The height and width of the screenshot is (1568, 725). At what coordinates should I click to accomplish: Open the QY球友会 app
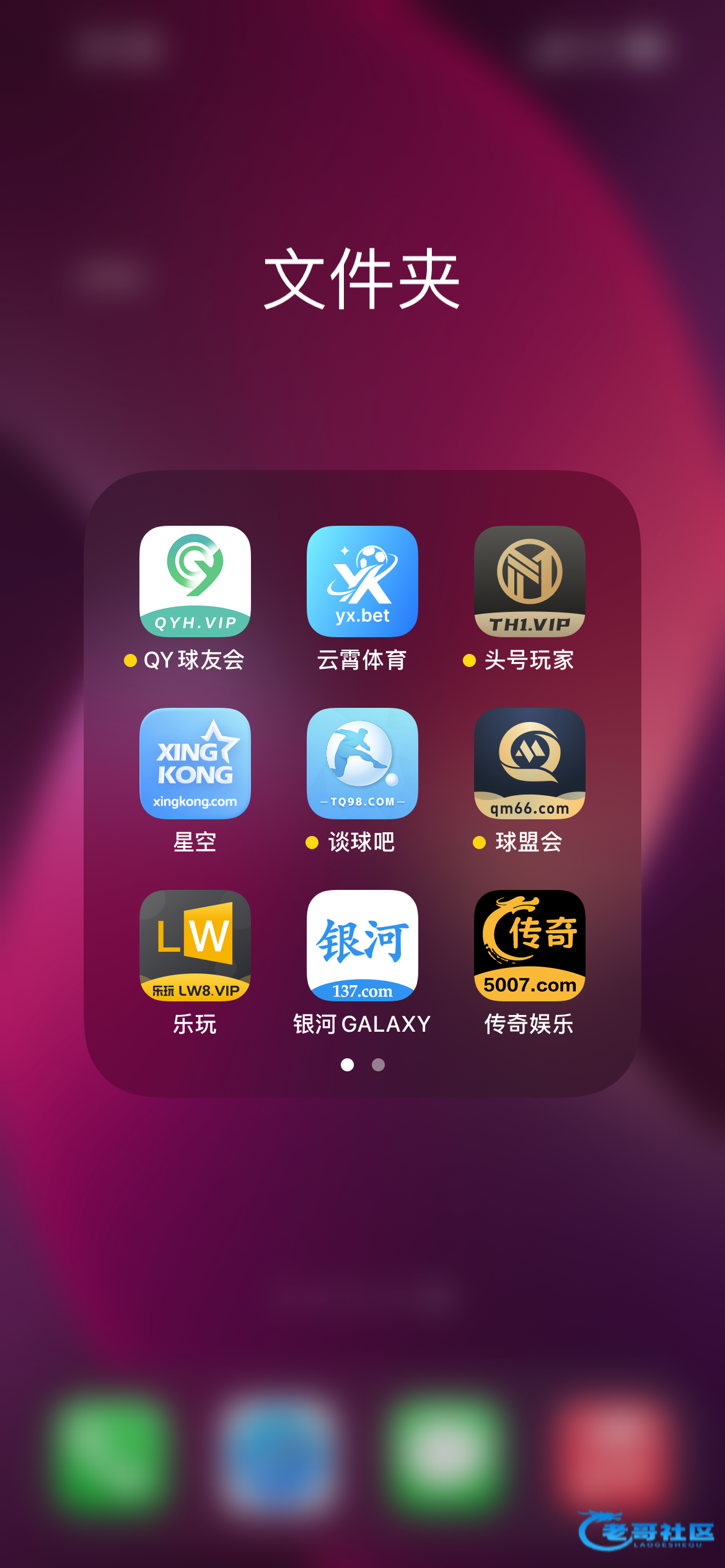point(195,581)
